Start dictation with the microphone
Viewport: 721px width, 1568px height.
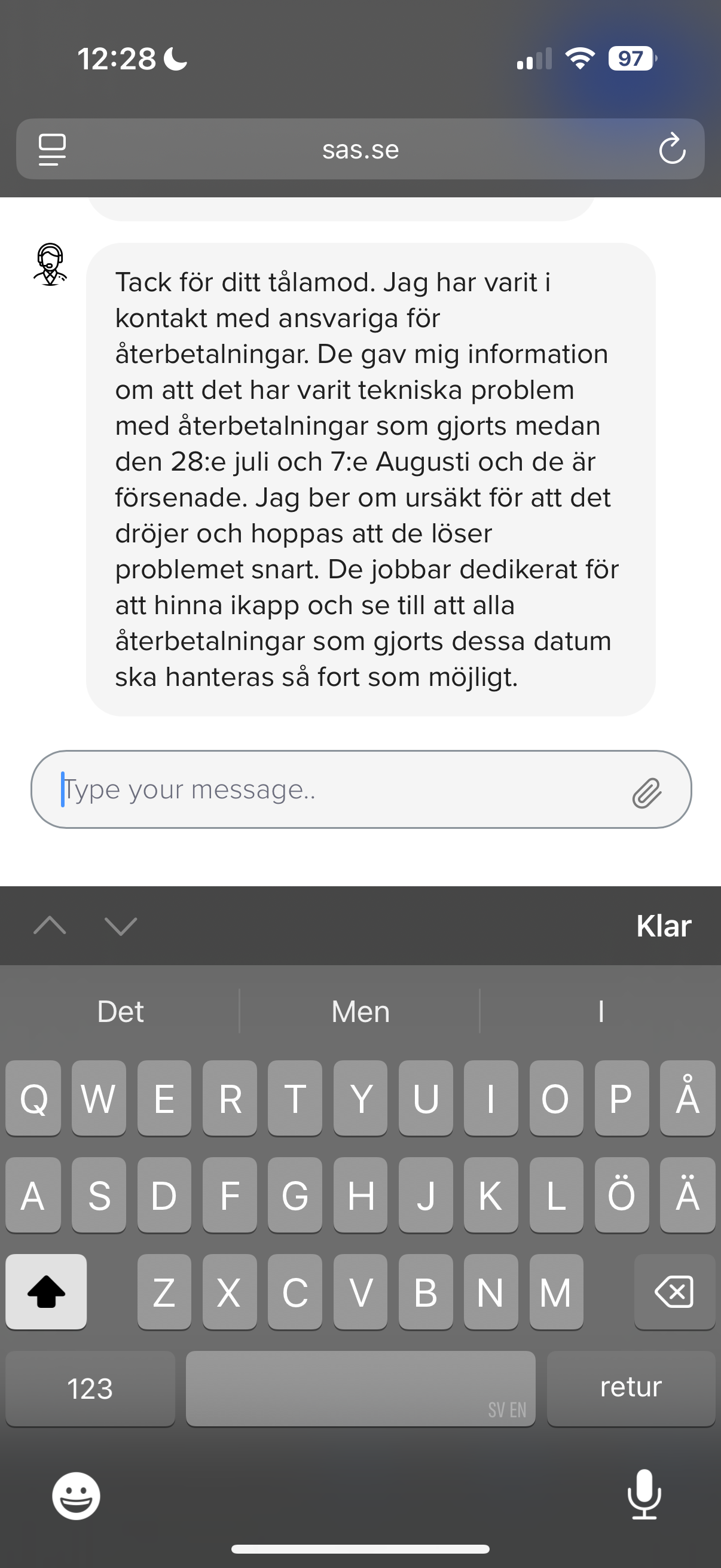point(644,1494)
